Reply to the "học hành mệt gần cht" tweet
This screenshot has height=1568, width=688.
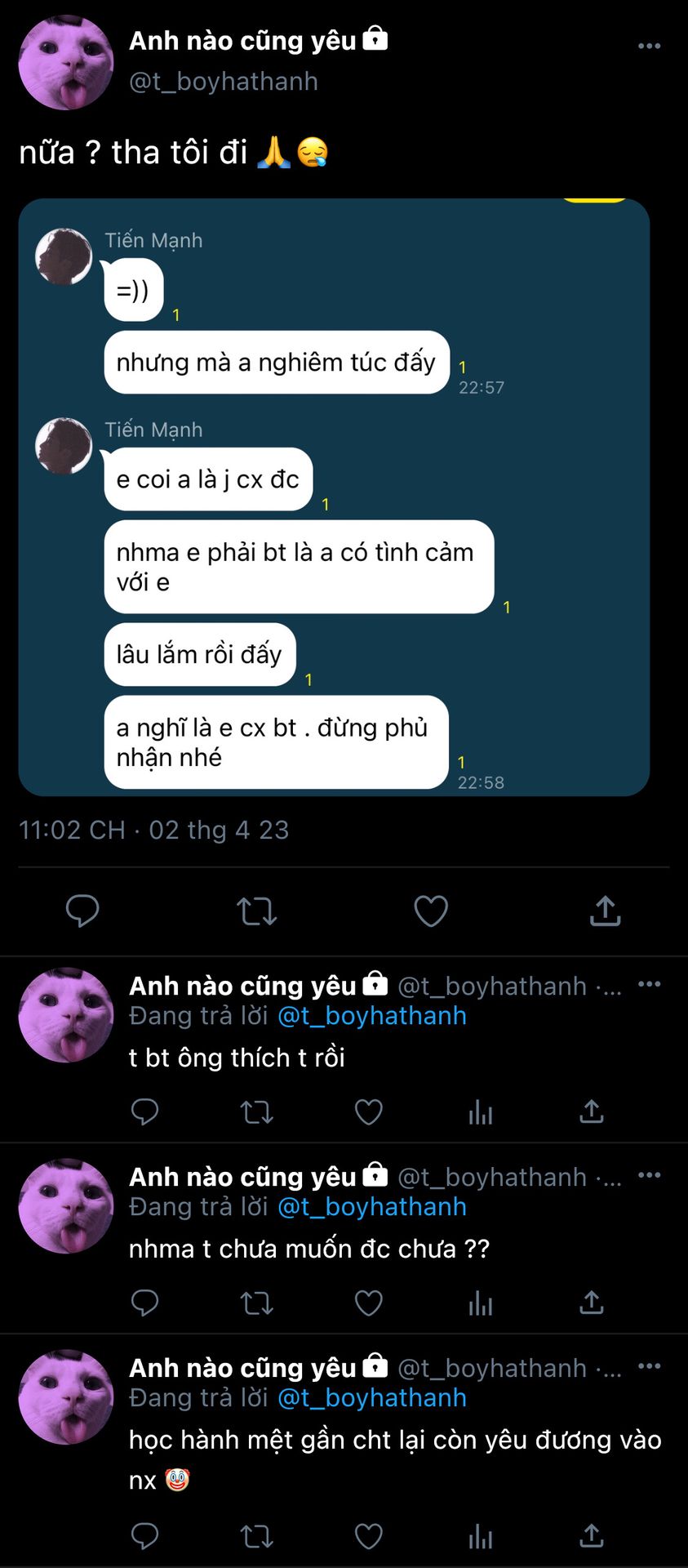145,1536
